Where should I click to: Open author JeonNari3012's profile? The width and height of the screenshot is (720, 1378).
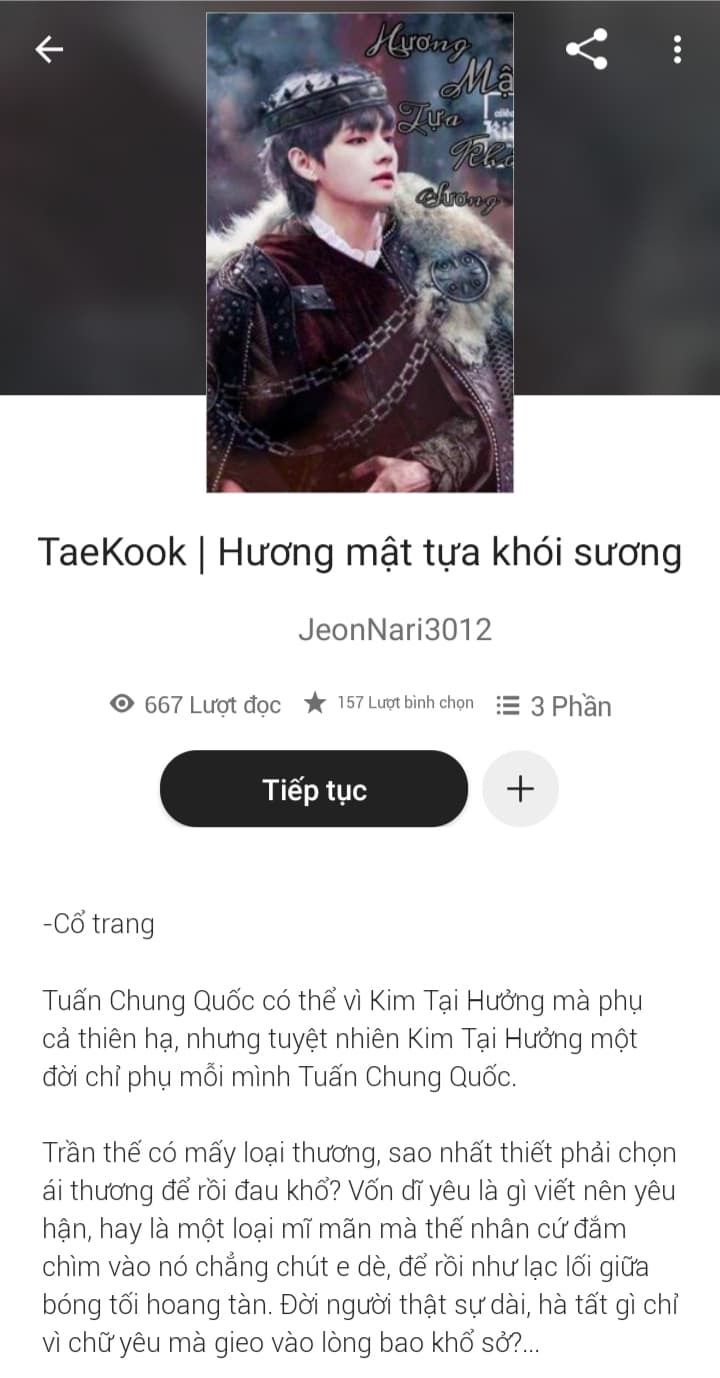395,630
